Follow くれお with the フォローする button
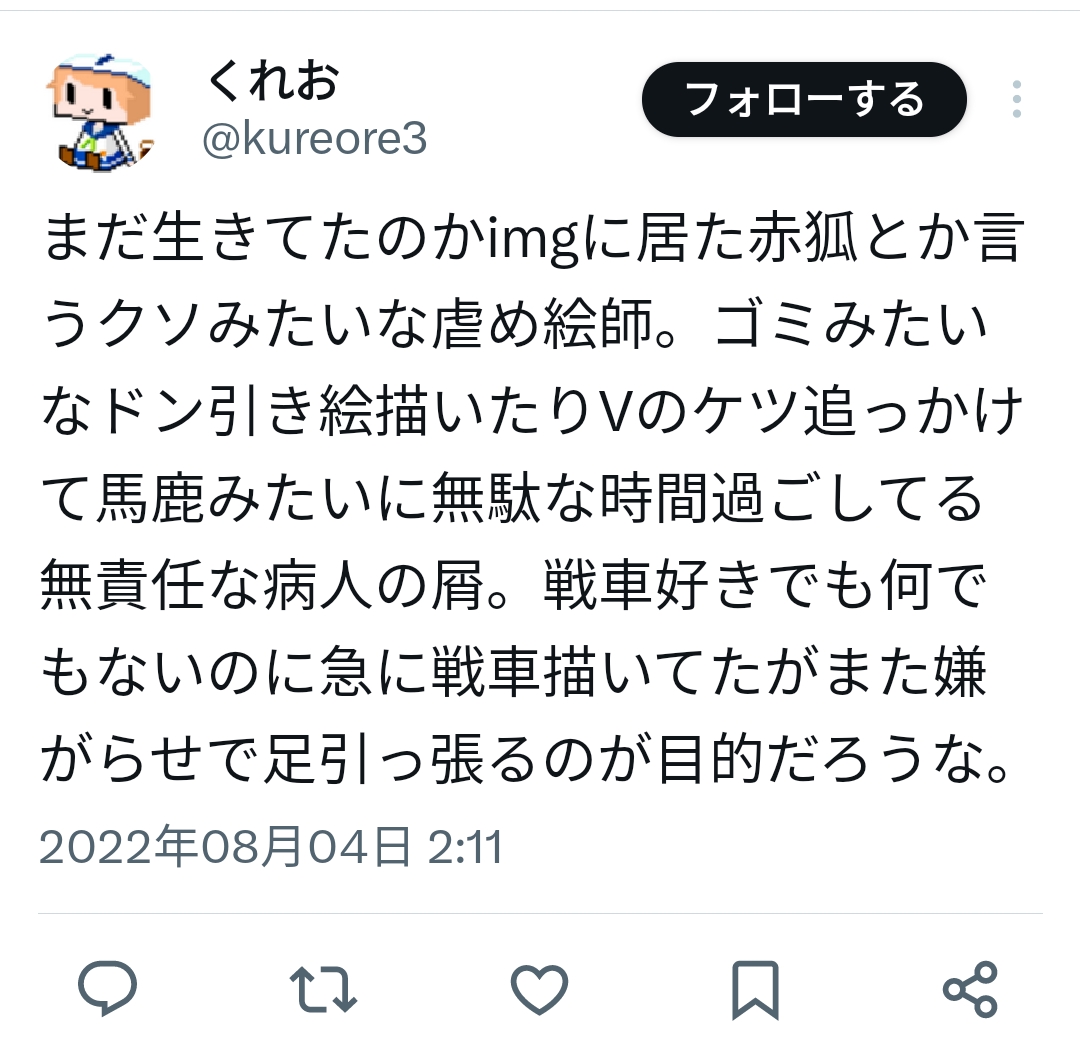Viewport: 1080px width, 1060px height. click(x=804, y=100)
